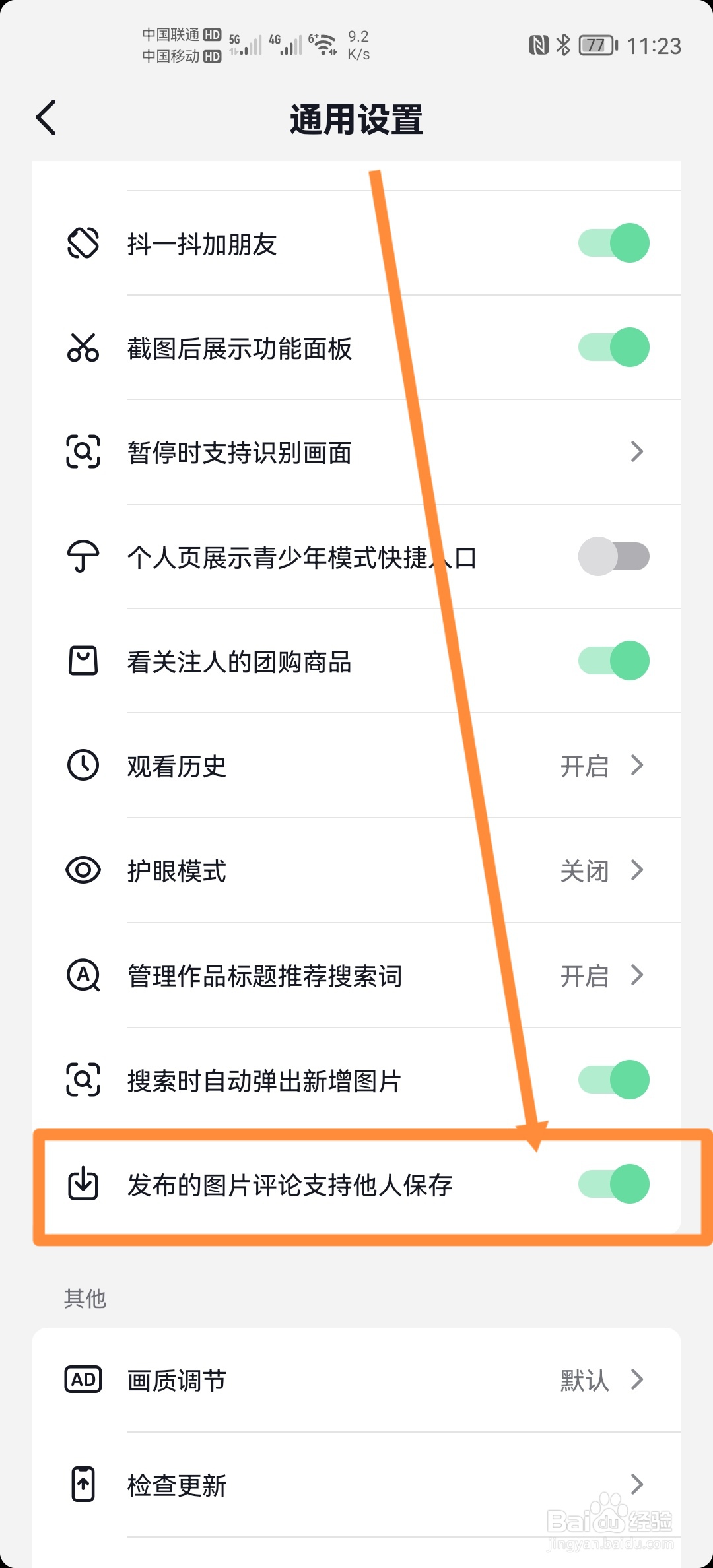Click the scan frame icon beside 暂停时支持识别画面
The image size is (713, 1568).
82,451
